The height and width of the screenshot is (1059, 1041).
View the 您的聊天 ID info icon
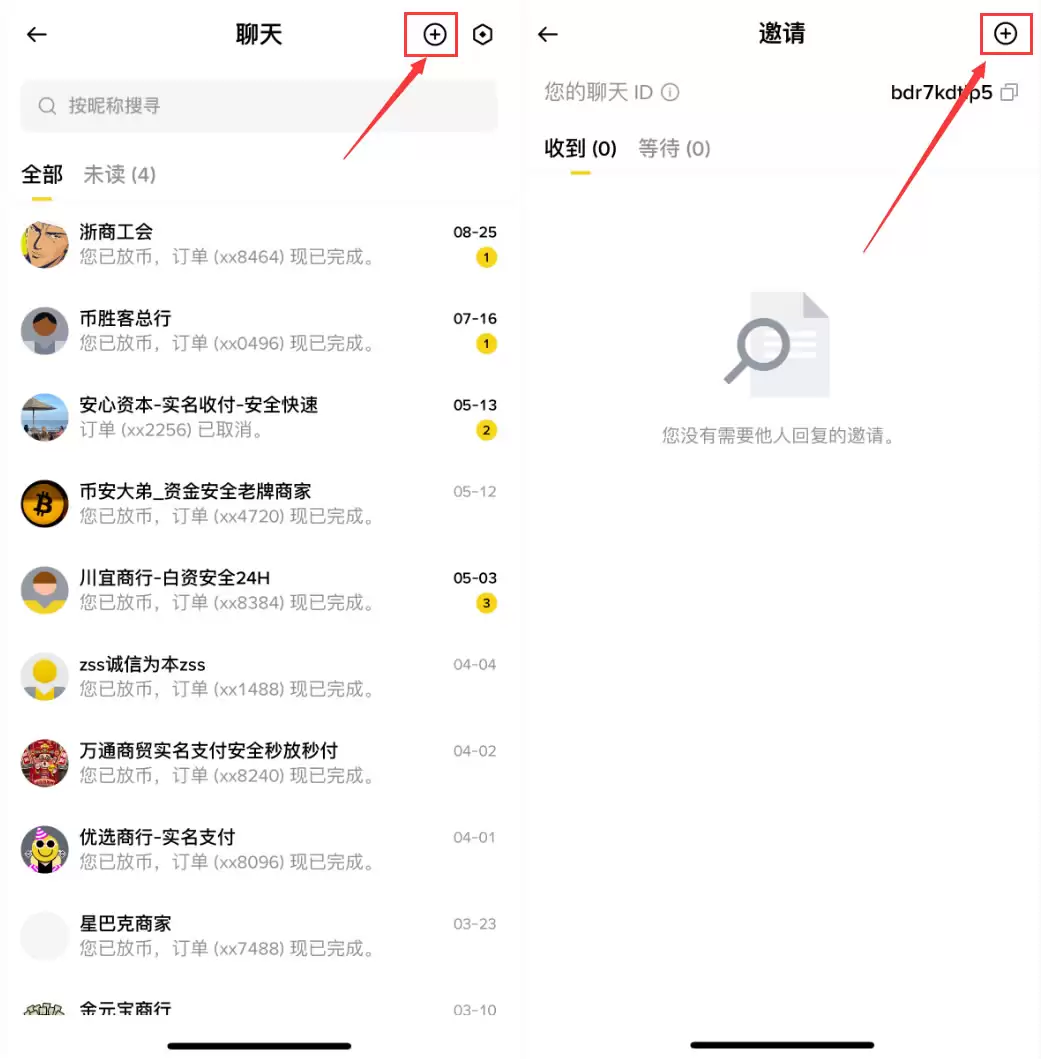click(670, 92)
